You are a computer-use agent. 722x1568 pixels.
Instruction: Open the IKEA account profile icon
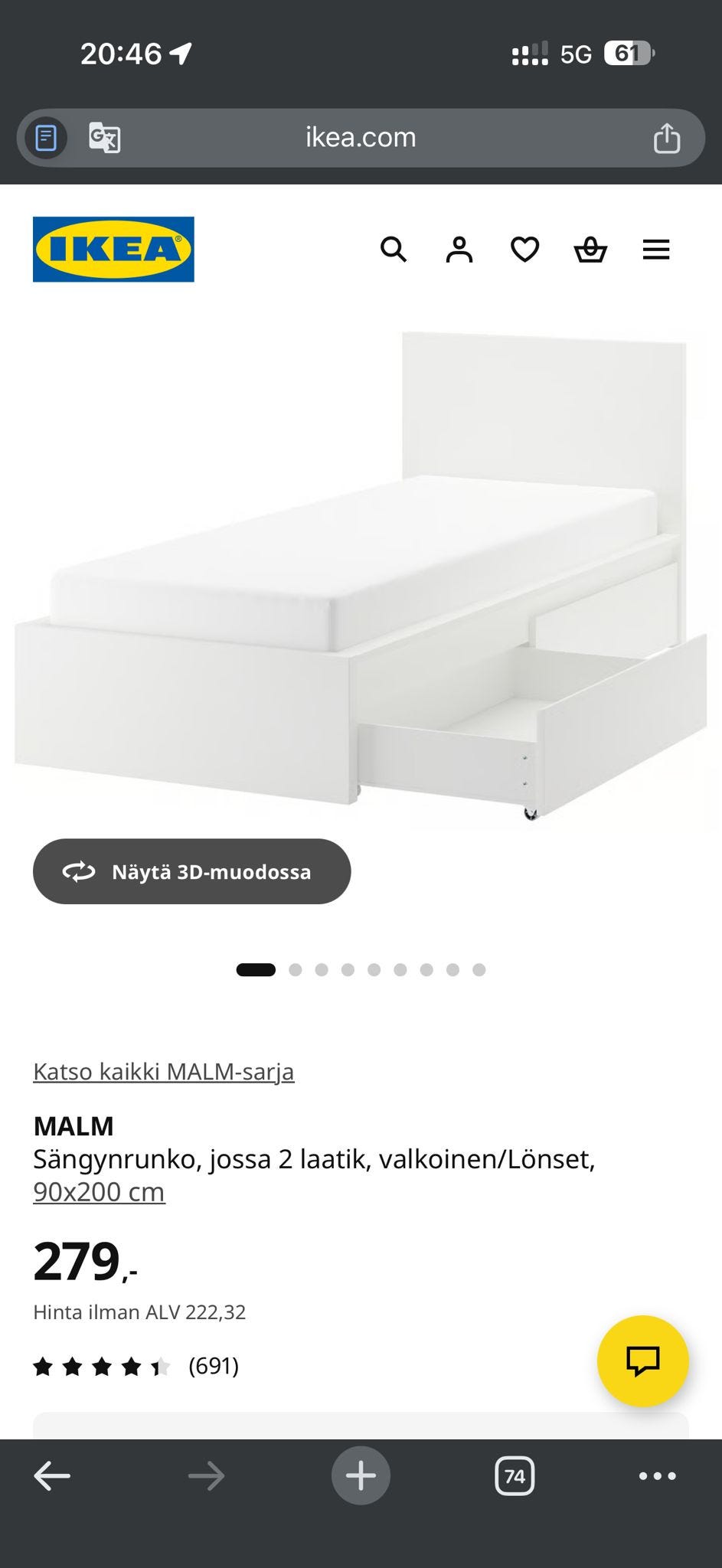(x=459, y=249)
